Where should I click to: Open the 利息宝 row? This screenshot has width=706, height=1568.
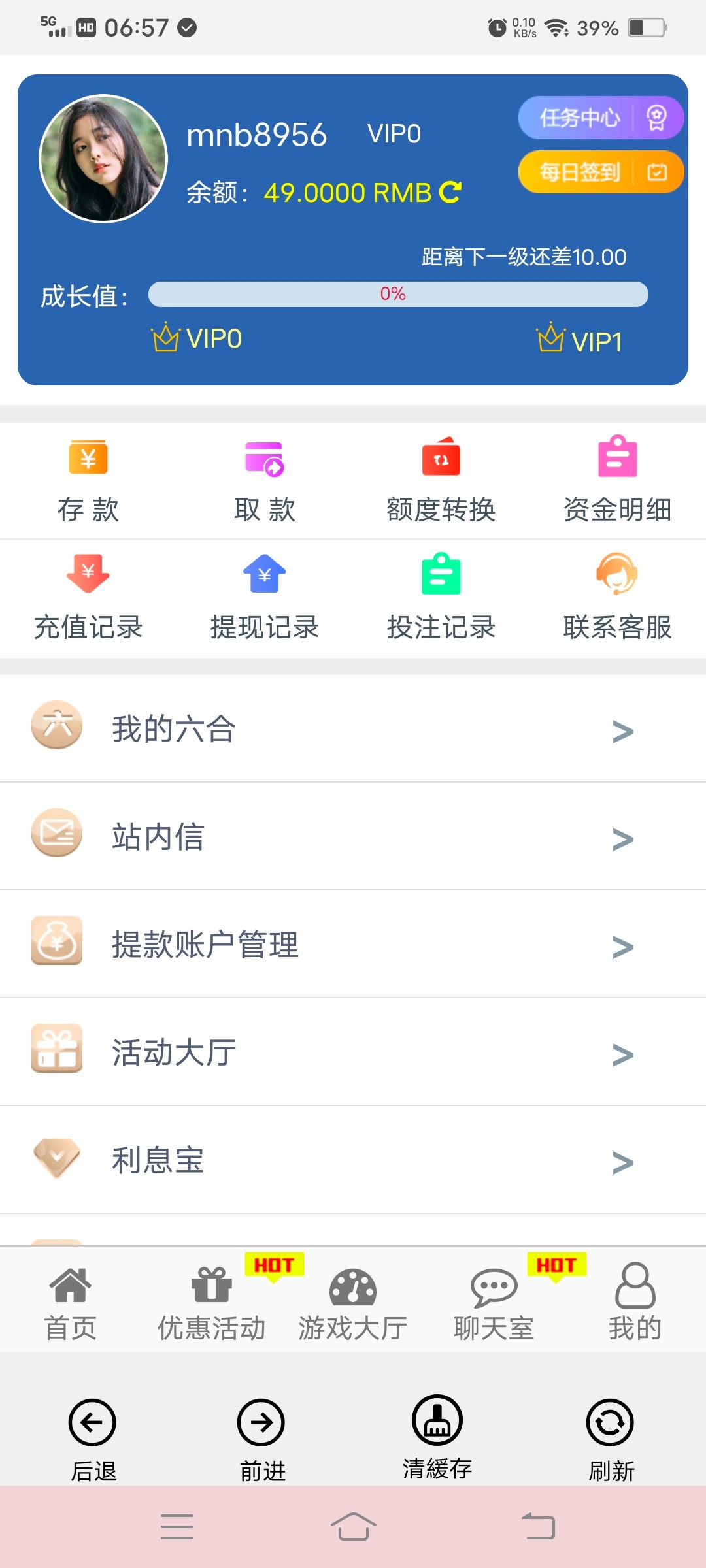pyautogui.click(x=353, y=1160)
